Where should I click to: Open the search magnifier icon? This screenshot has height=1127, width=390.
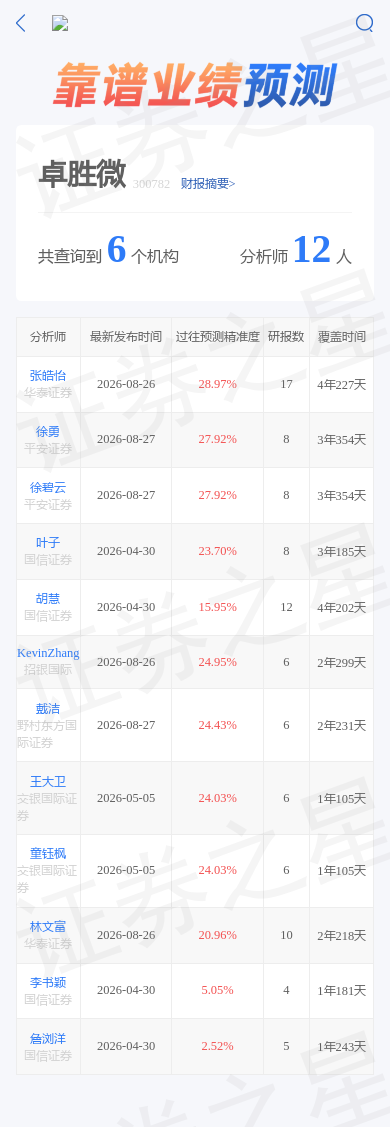point(365,23)
